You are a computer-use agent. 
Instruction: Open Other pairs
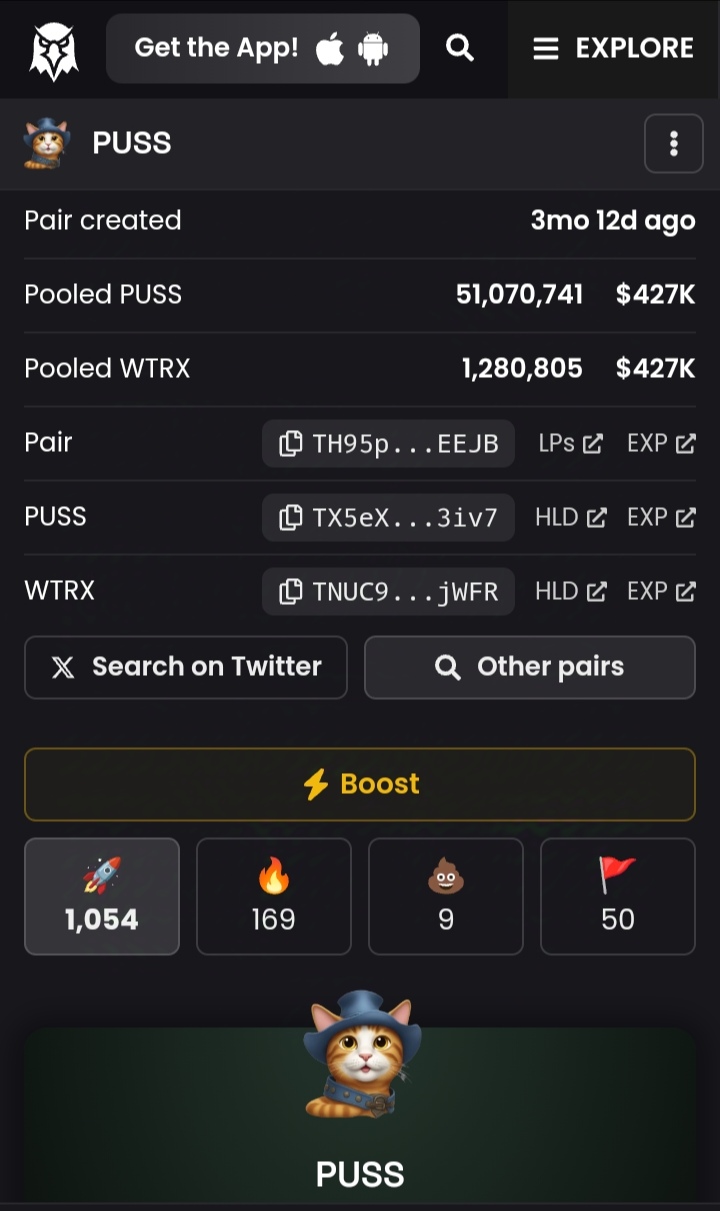(x=529, y=667)
